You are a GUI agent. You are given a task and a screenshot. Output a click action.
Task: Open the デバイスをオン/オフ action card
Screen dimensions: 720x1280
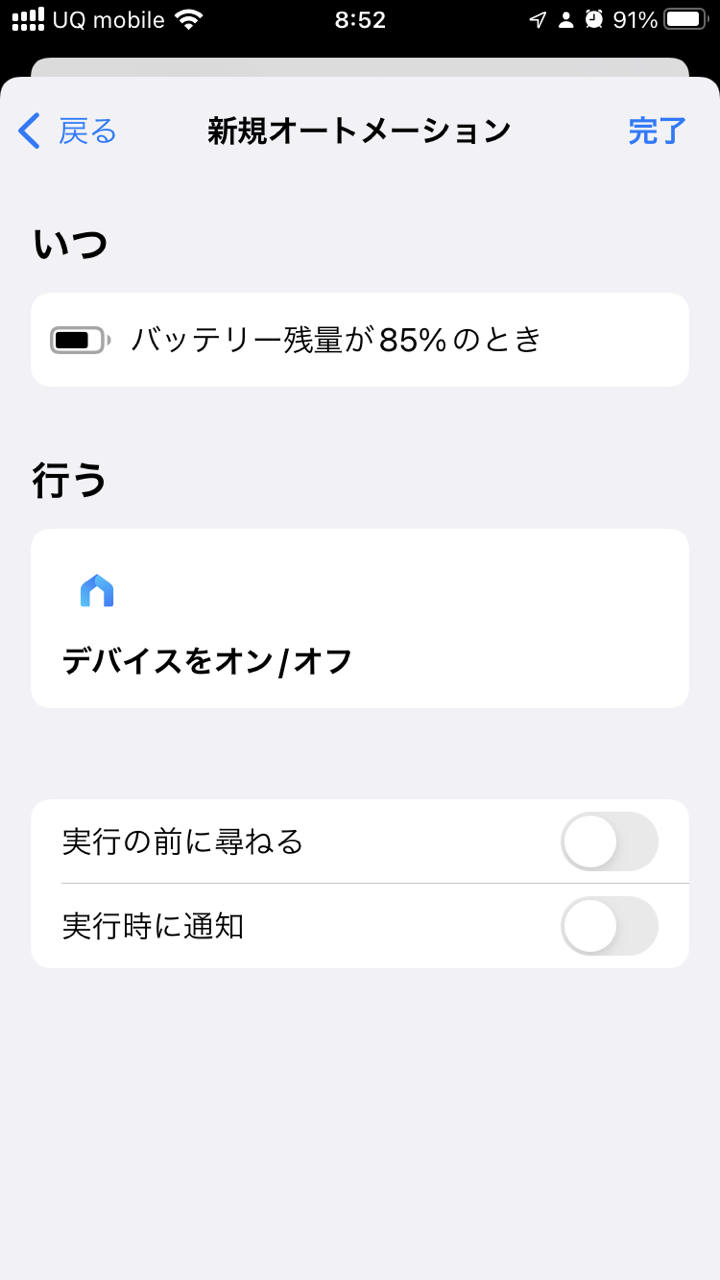[x=360, y=618]
